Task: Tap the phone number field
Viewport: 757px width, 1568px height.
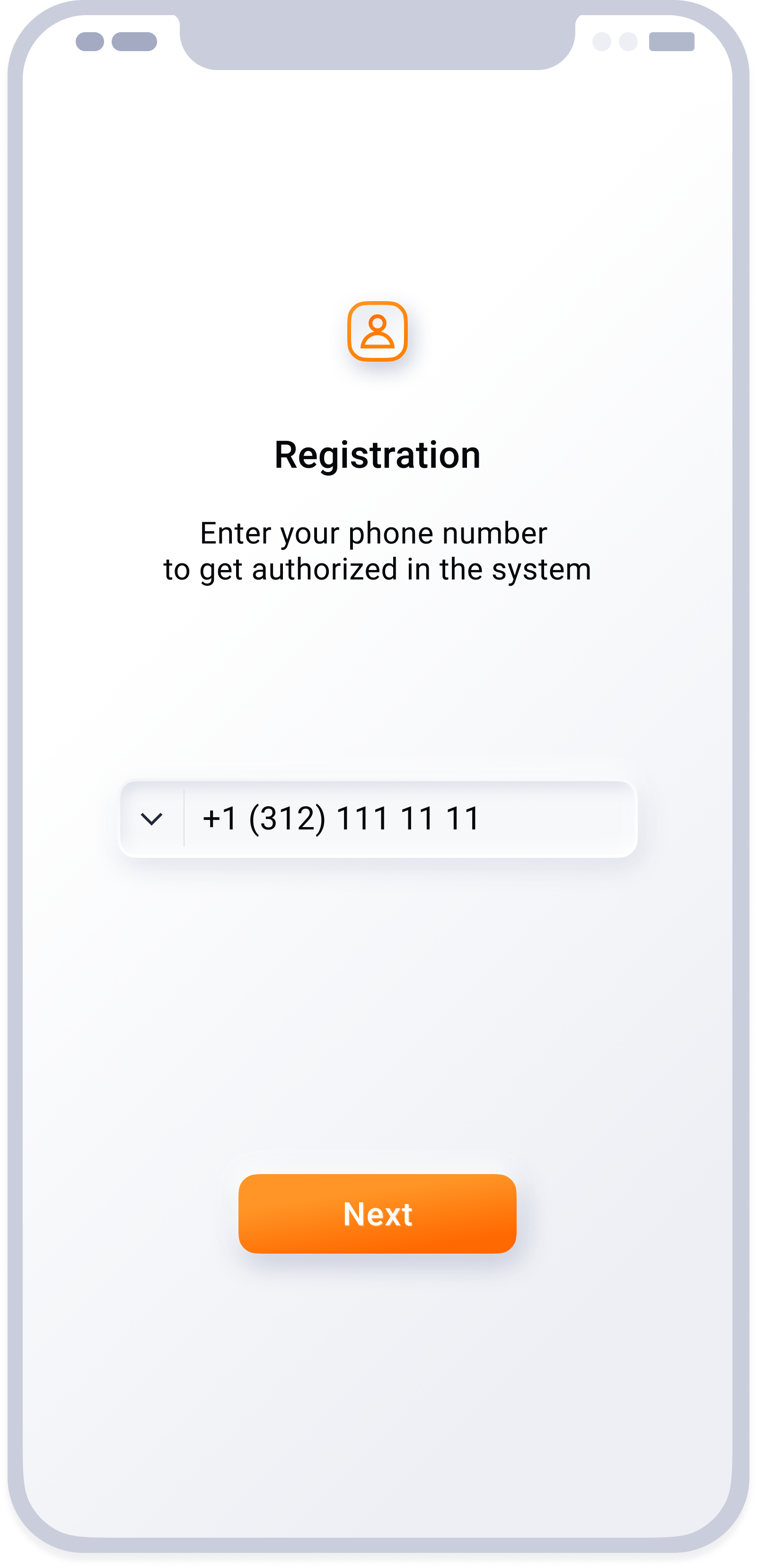Action: [x=408, y=819]
